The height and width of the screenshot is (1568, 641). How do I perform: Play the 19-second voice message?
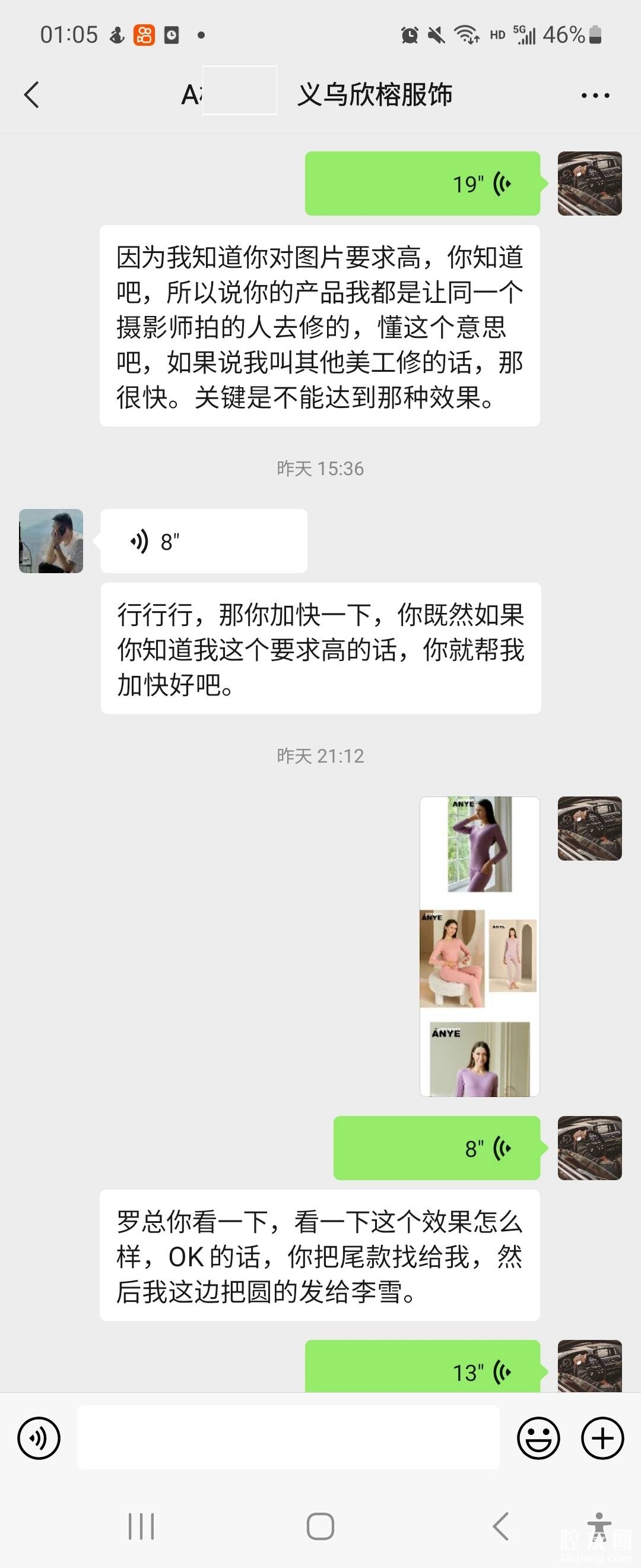pos(422,183)
